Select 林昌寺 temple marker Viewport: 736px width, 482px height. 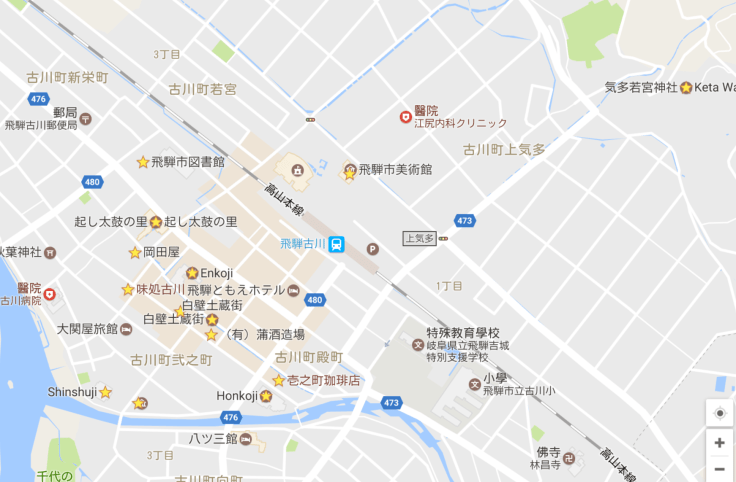(x=569, y=456)
